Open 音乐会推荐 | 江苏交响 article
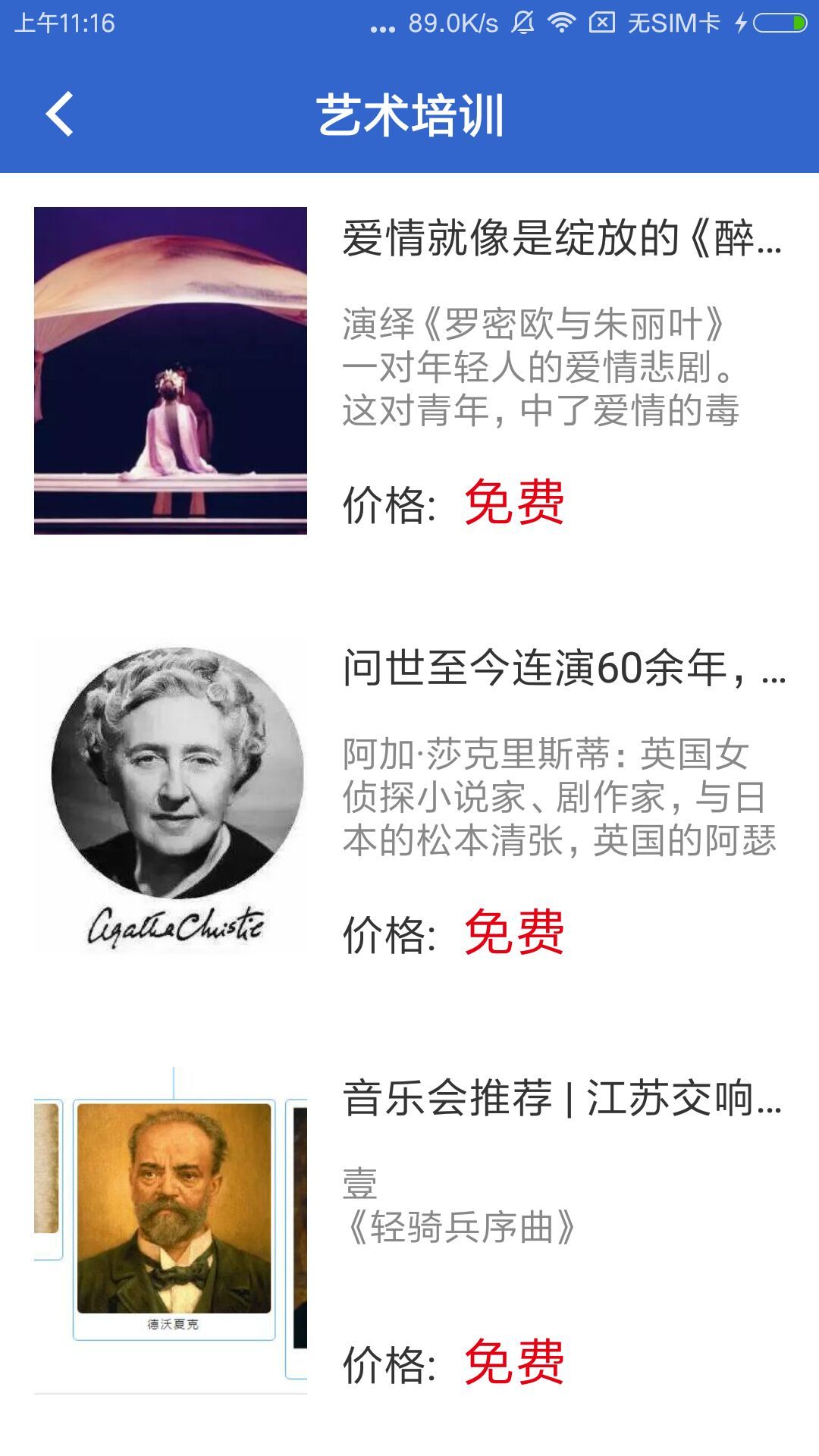Screen dimensions: 819x1456 pos(561,1099)
